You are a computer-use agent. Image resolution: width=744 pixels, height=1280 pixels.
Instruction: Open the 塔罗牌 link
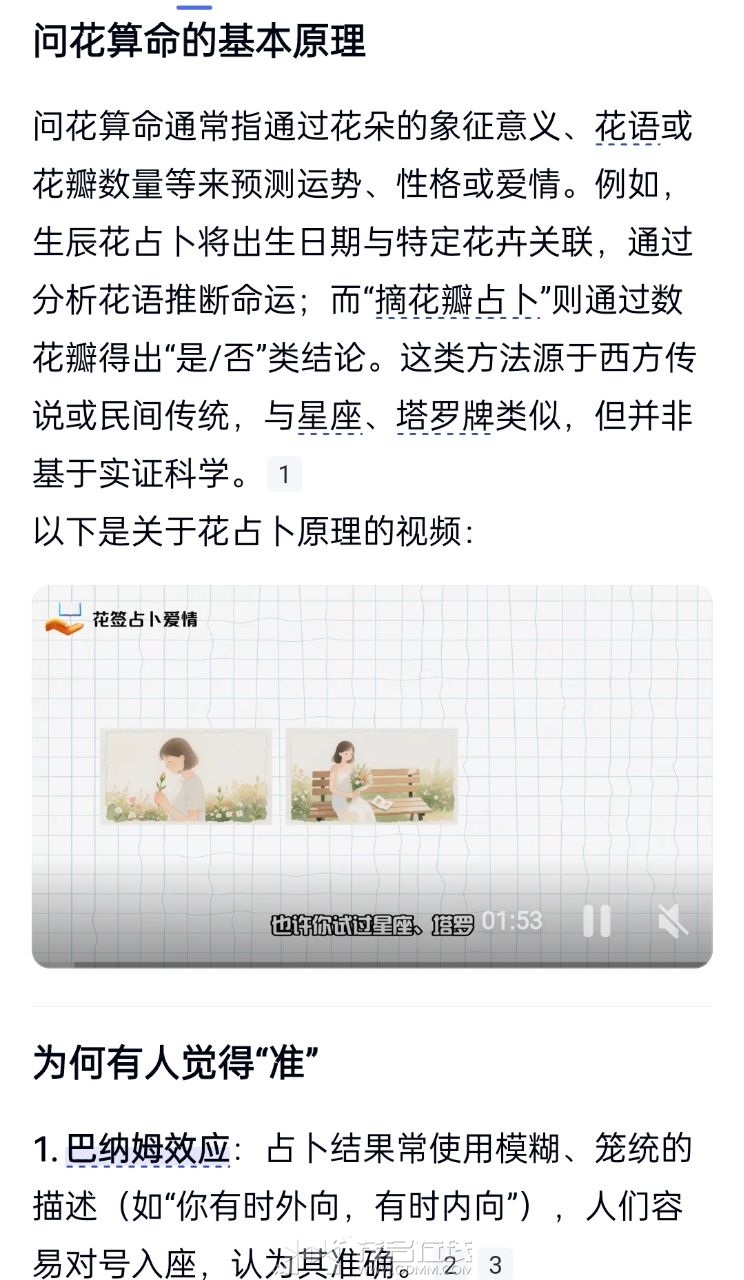tap(444, 416)
